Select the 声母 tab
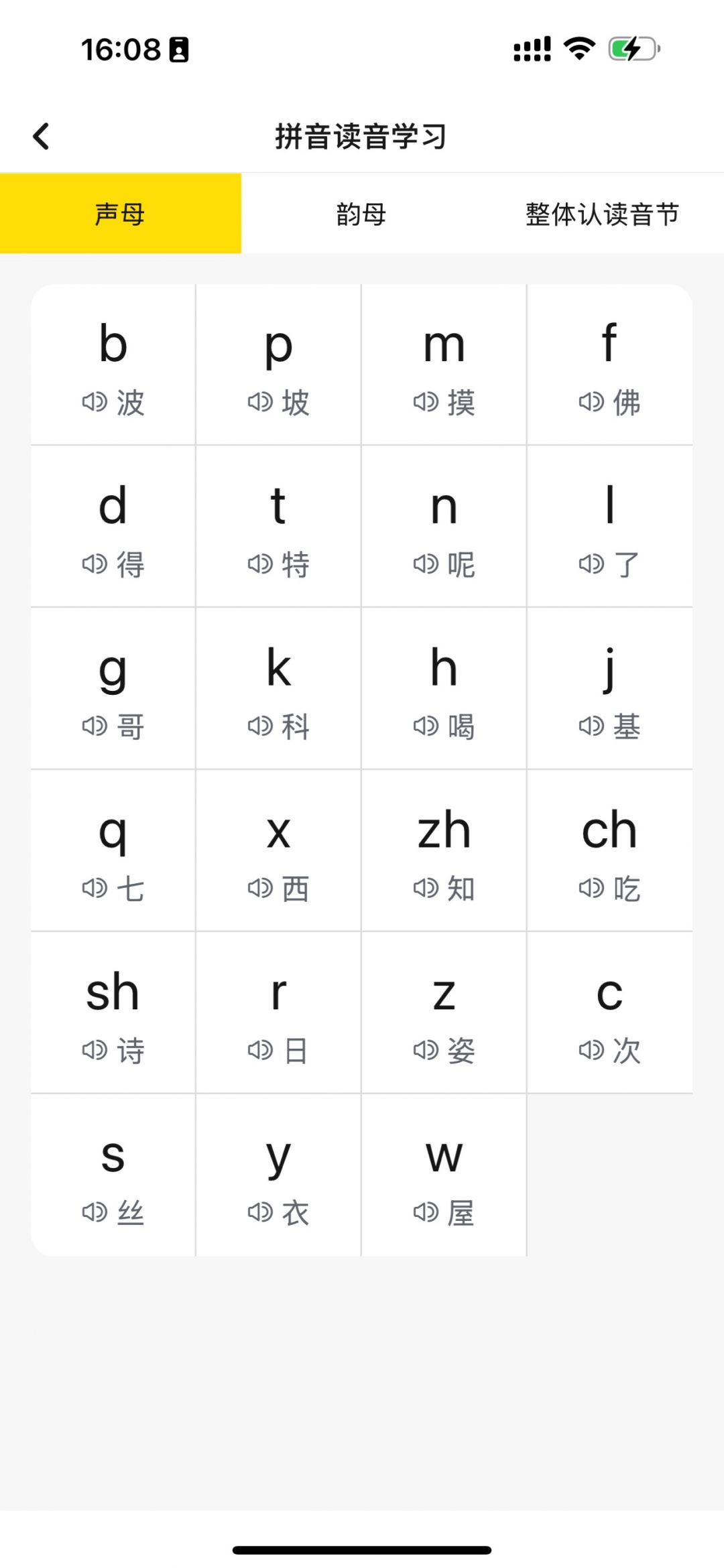The height and width of the screenshot is (1568, 724). coord(121,214)
